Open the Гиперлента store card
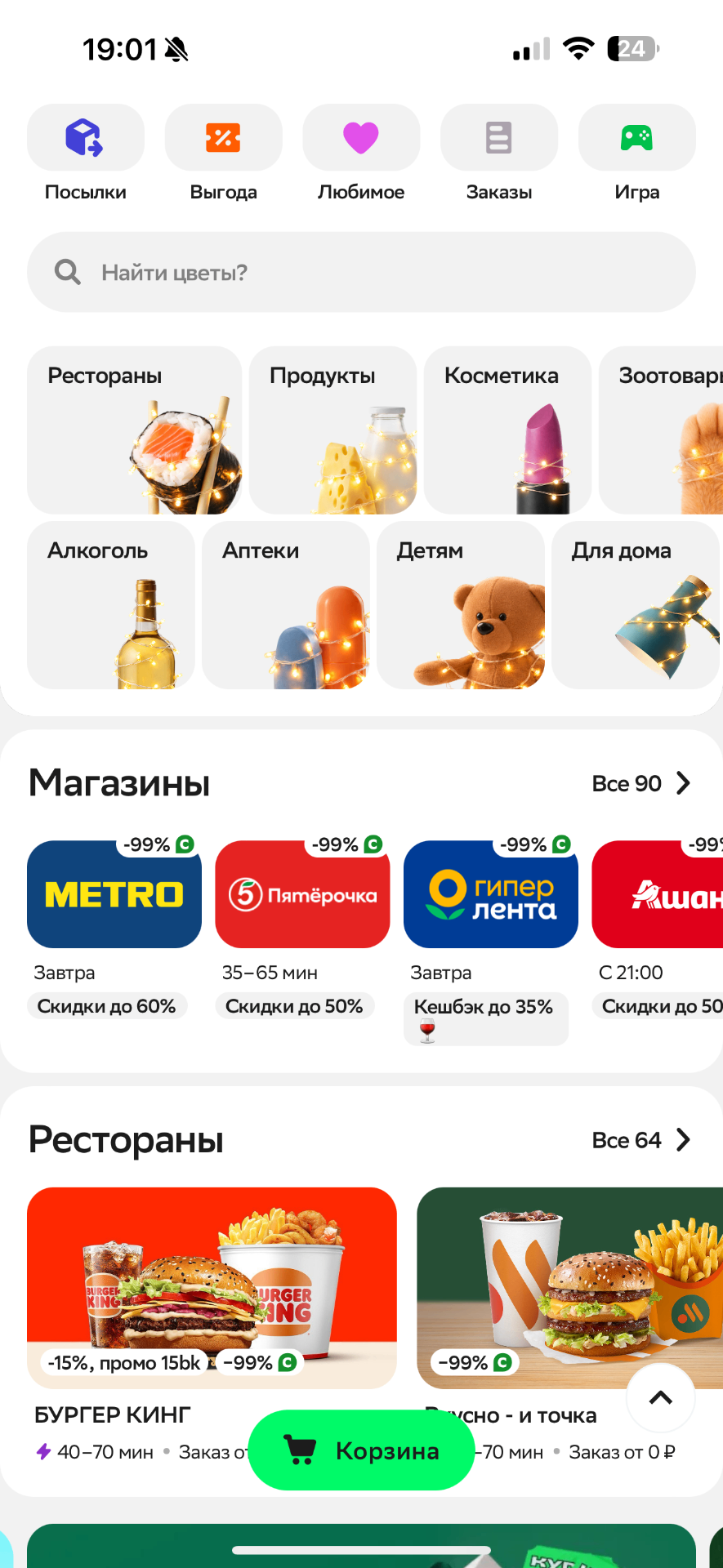The height and width of the screenshot is (1568, 723). coord(490,895)
